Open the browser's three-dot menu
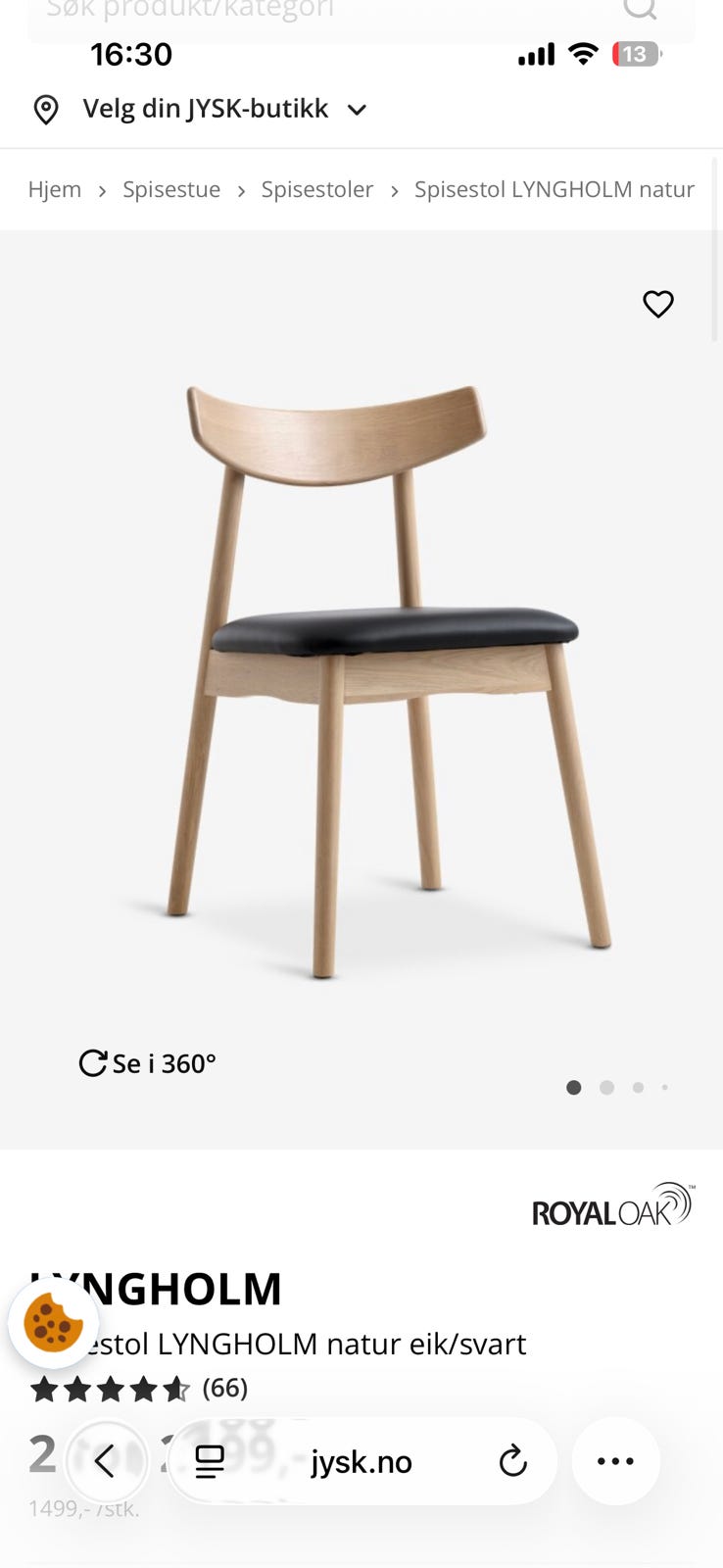Viewport: 723px width, 1568px height. [615, 1461]
